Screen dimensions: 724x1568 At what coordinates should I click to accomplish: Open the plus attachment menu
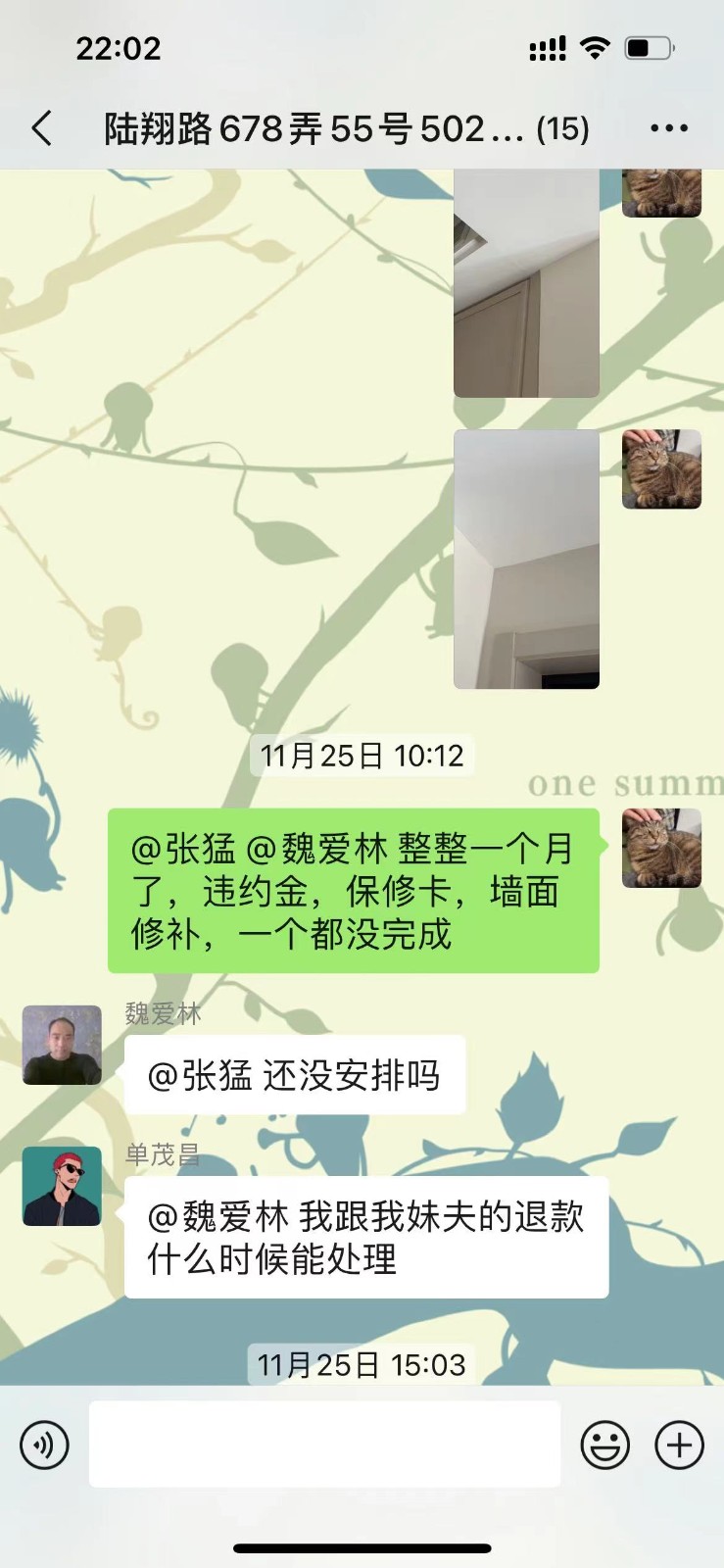point(680,1445)
